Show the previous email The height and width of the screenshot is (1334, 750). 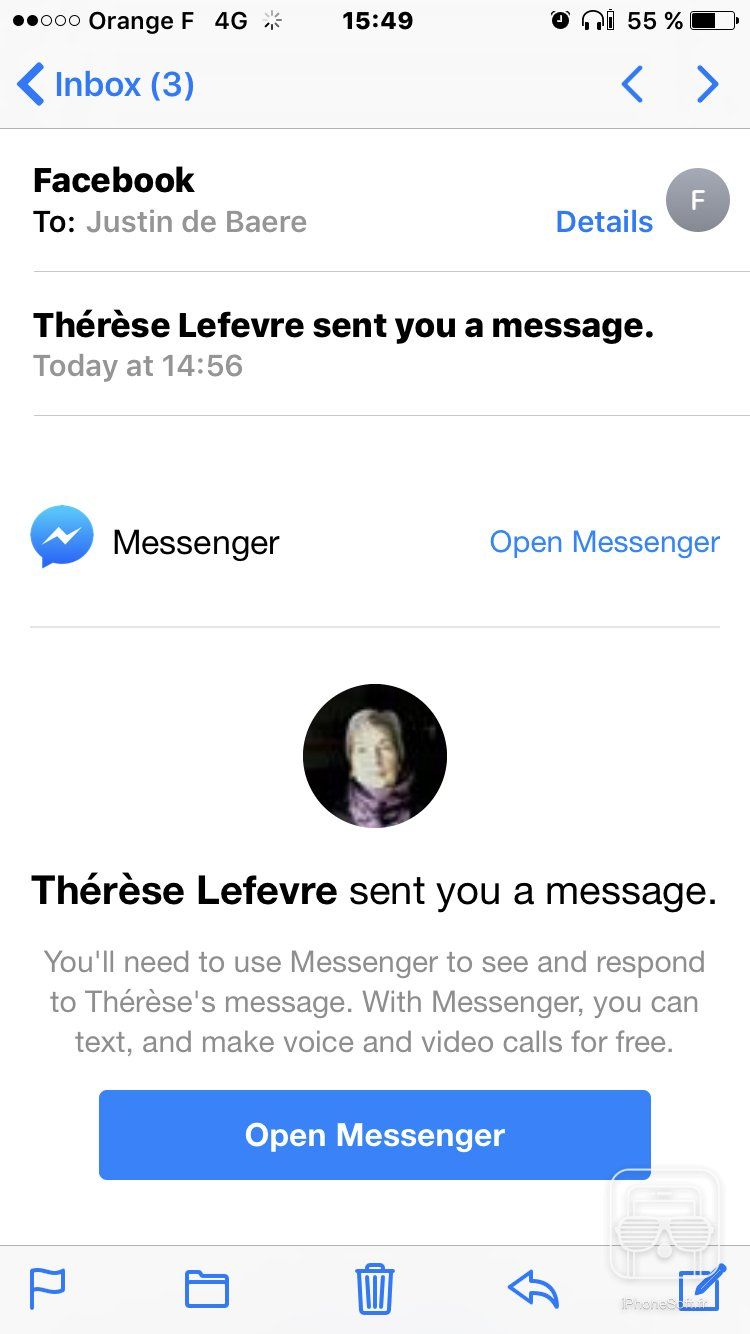coord(632,85)
